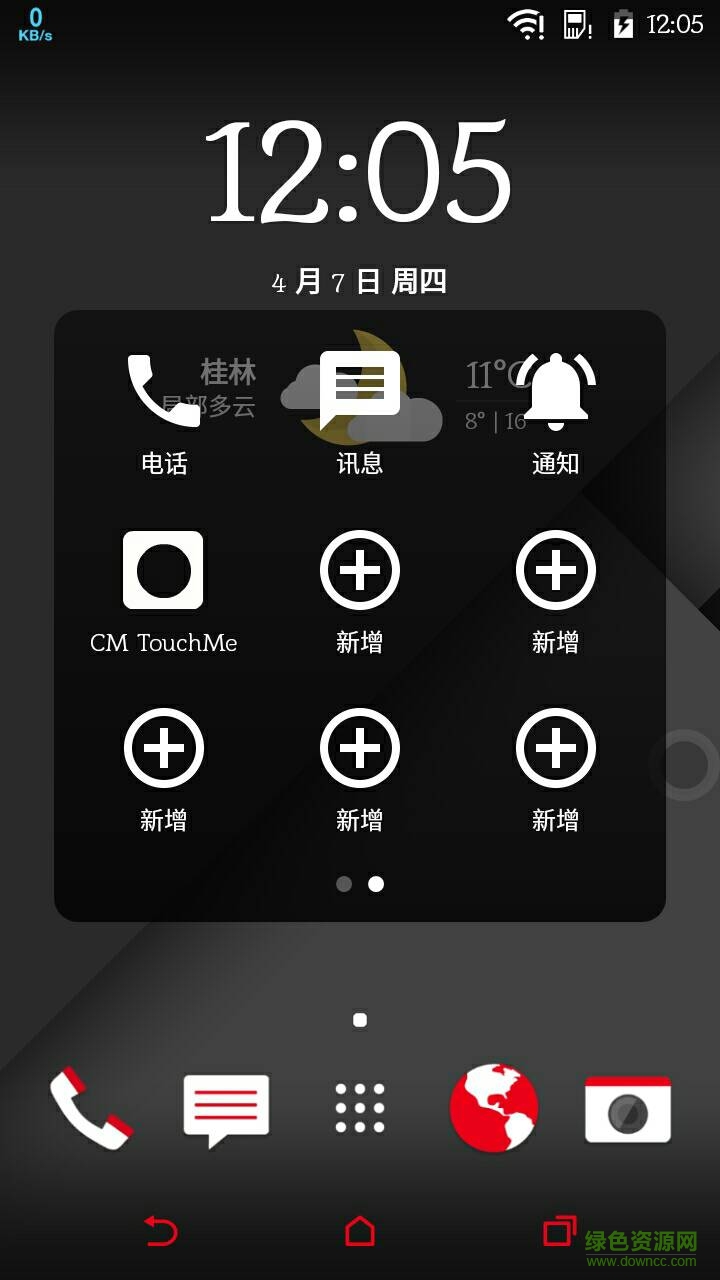Open the messaging app from the dock
Viewport: 720px width, 1280px height.
click(x=225, y=1110)
